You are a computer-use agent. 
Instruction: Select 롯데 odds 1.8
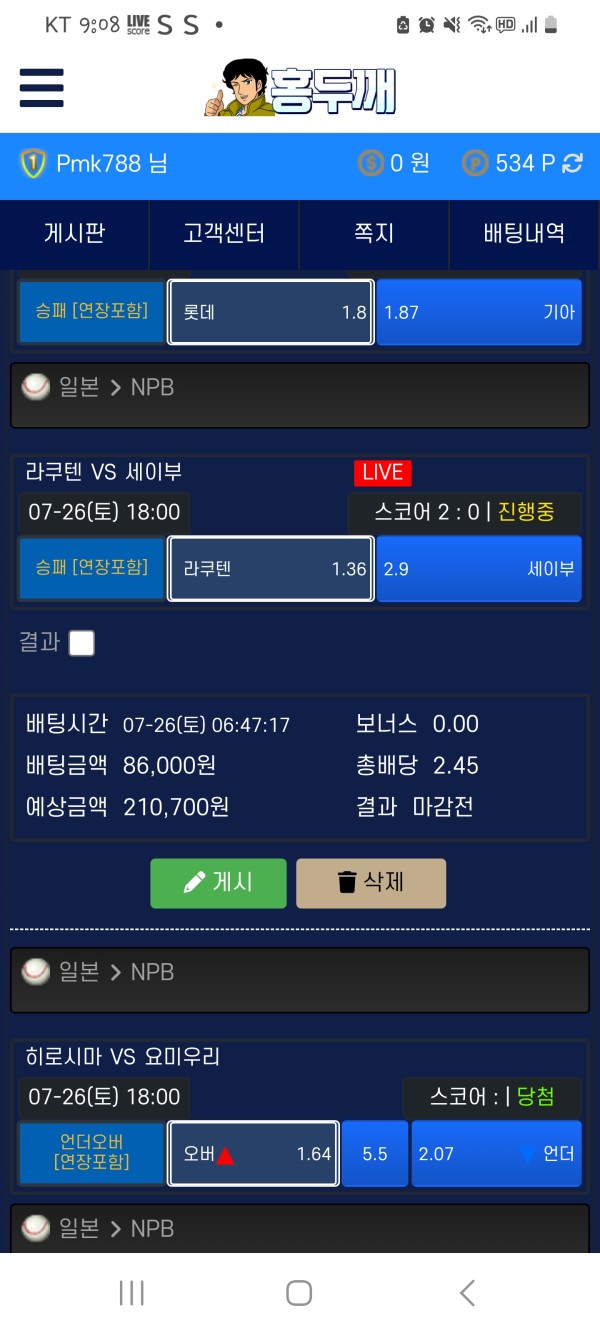(x=271, y=312)
